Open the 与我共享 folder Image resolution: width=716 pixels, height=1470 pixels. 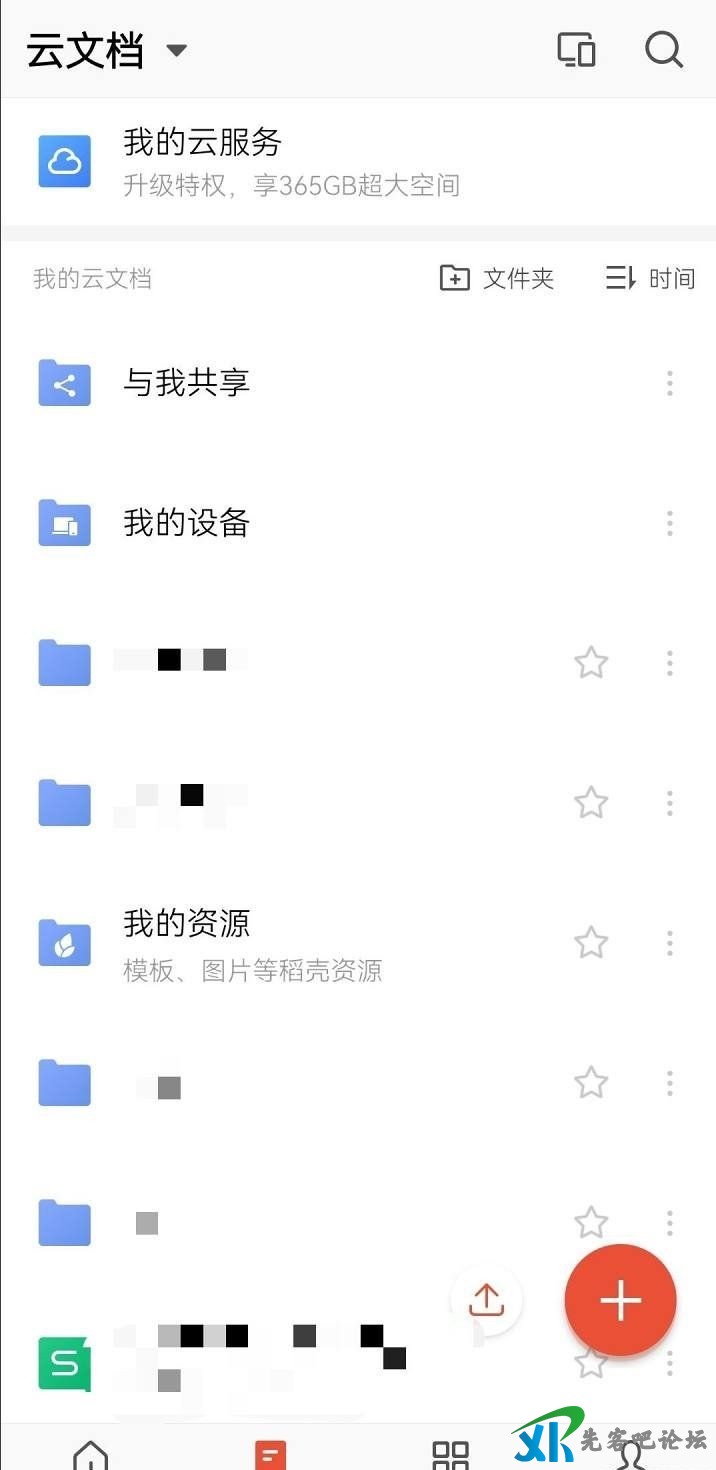[186, 383]
